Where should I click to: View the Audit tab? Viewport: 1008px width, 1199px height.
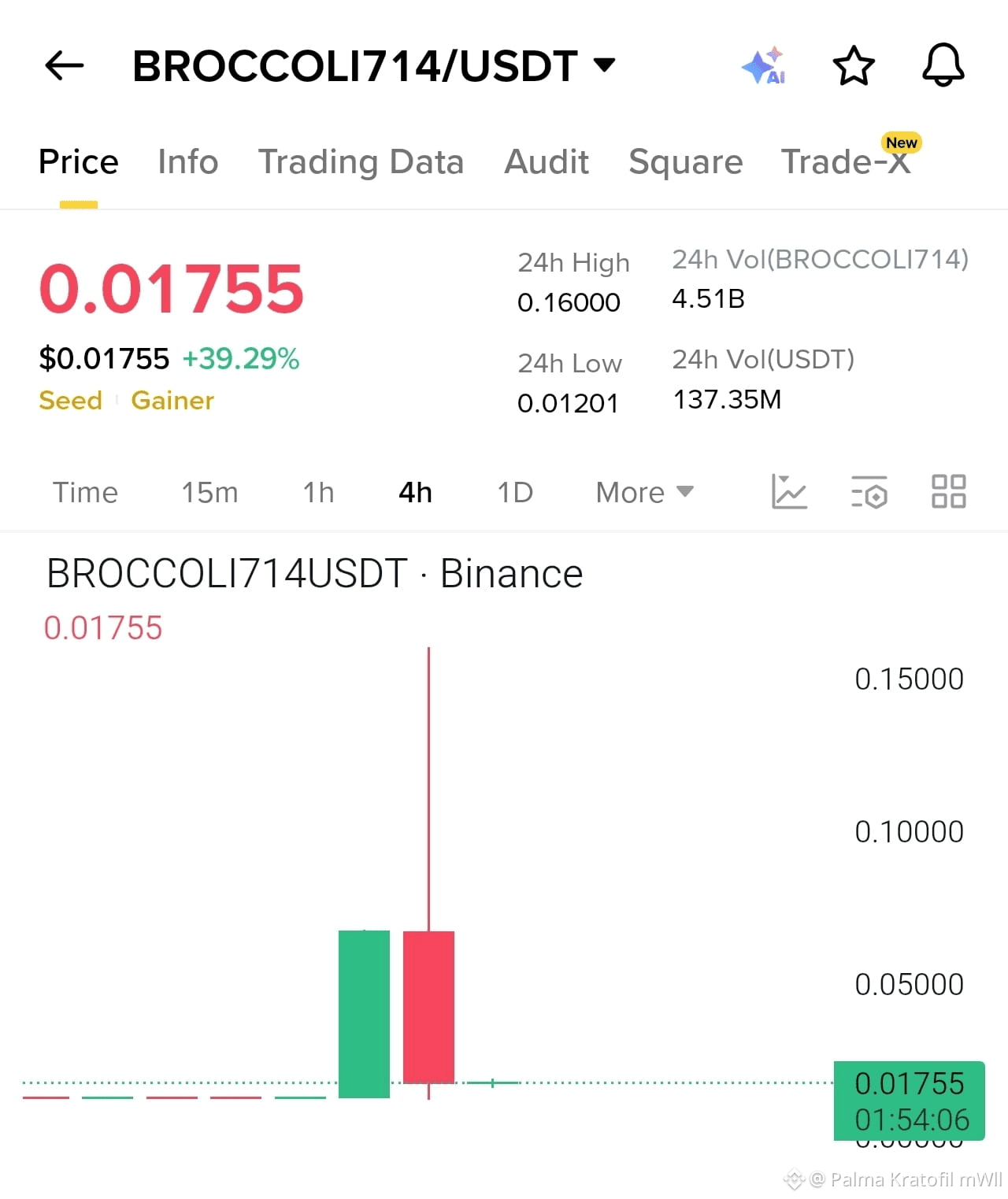547,162
